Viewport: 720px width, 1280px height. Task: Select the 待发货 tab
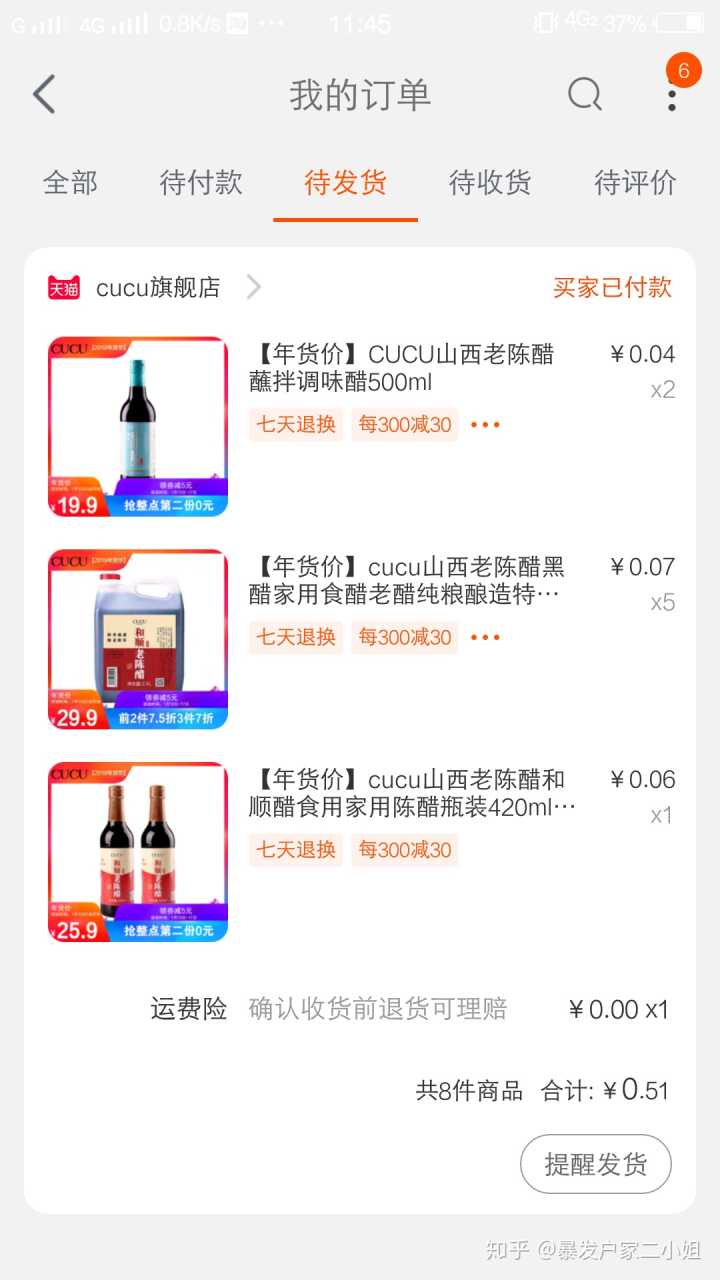click(345, 183)
